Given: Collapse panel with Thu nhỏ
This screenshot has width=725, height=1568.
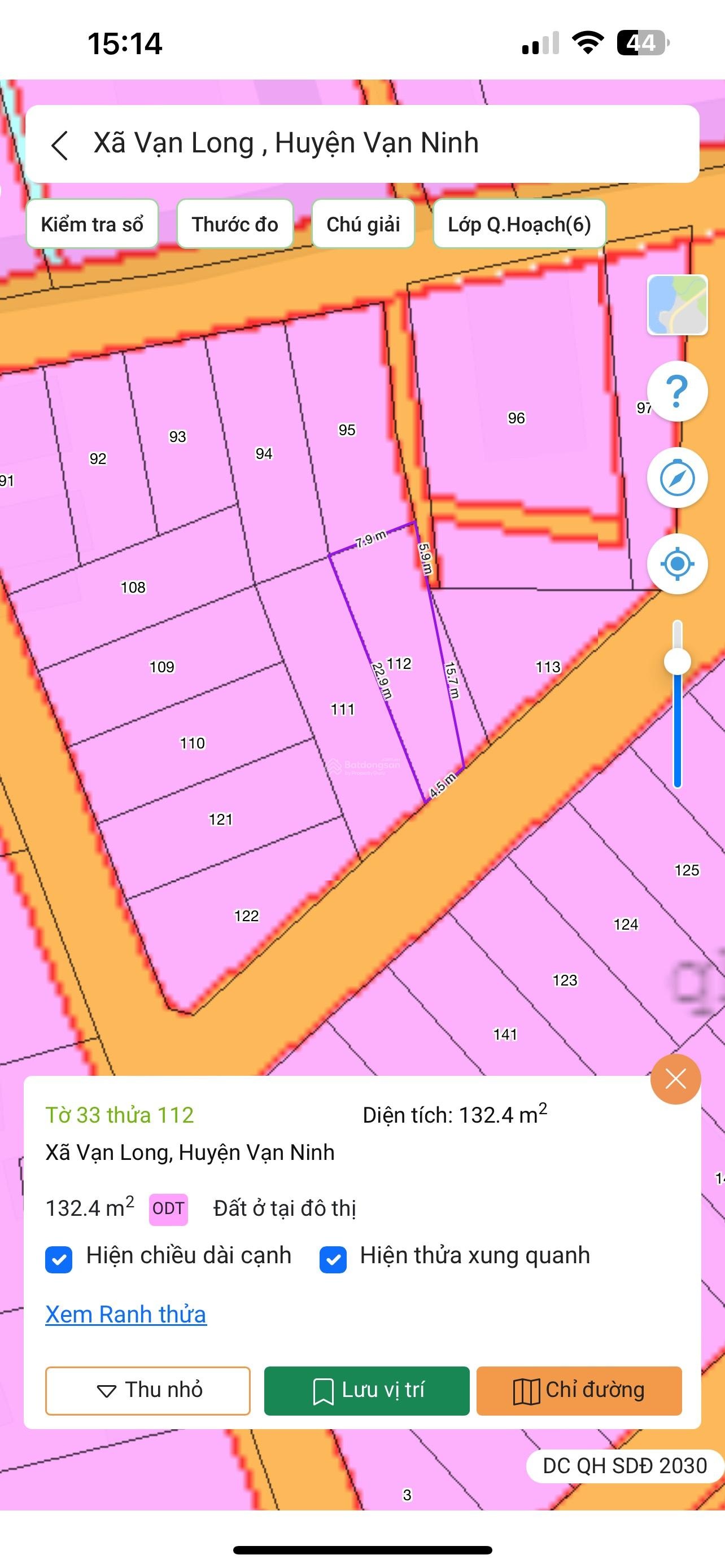Looking at the screenshot, I should pyautogui.click(x=148, y=1390).
